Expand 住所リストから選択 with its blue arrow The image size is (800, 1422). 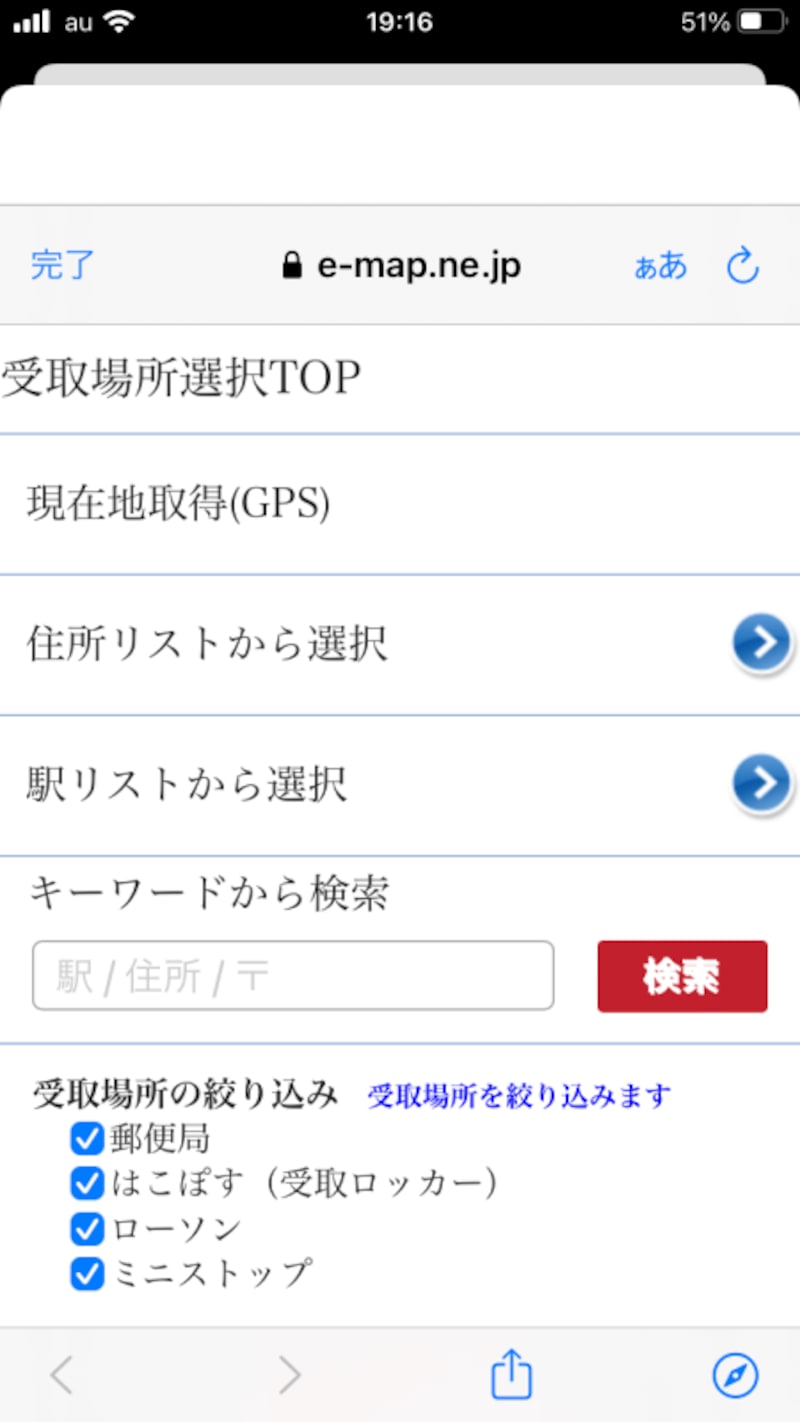point(762,643)
